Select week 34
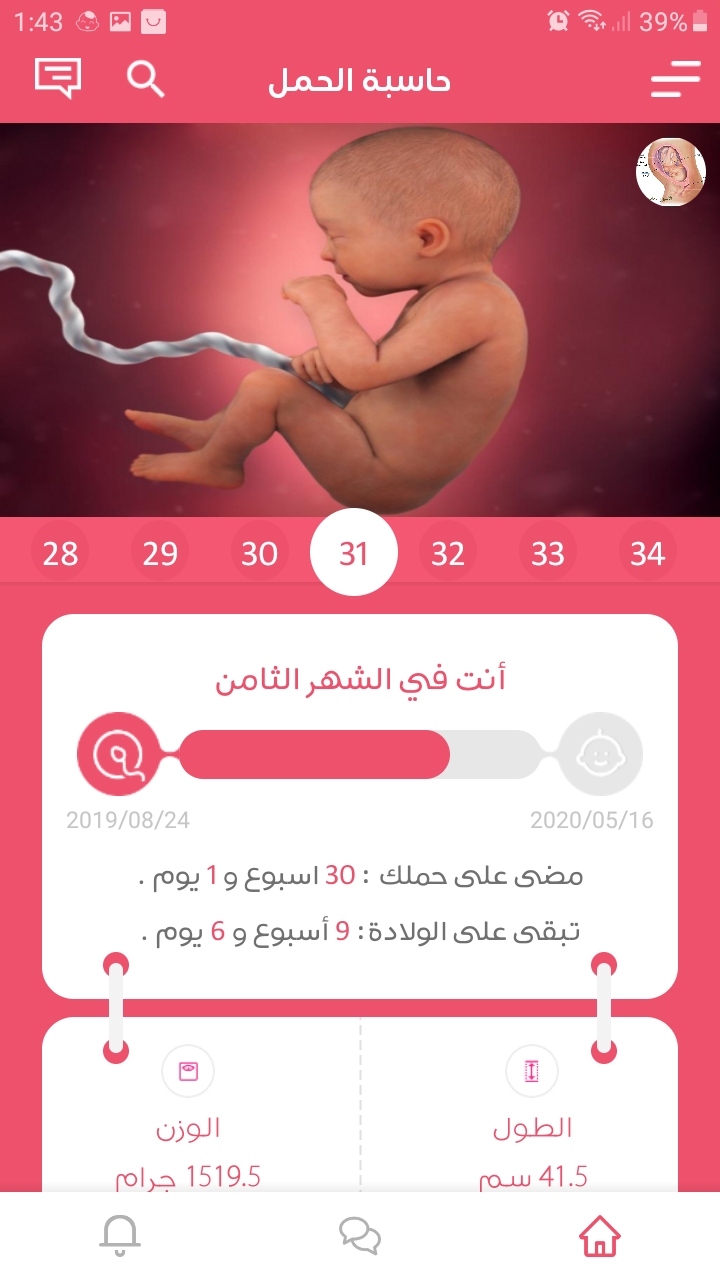 point(647,553)
